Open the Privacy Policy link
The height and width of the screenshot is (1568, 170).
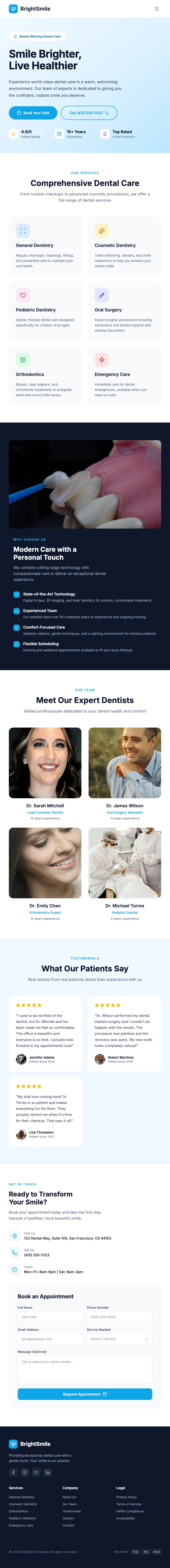coord(126,1497)
